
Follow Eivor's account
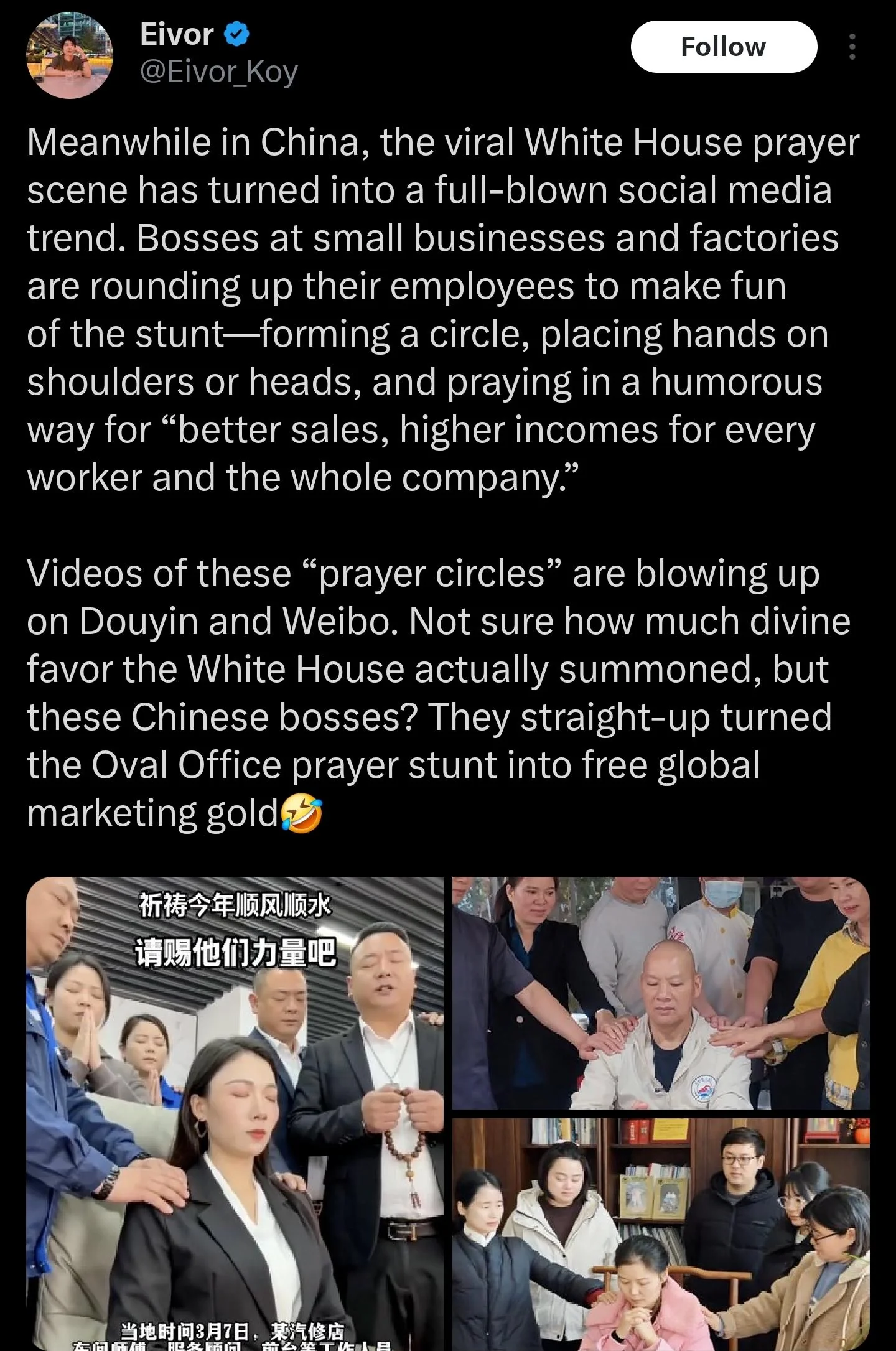[x=723, y=47]
